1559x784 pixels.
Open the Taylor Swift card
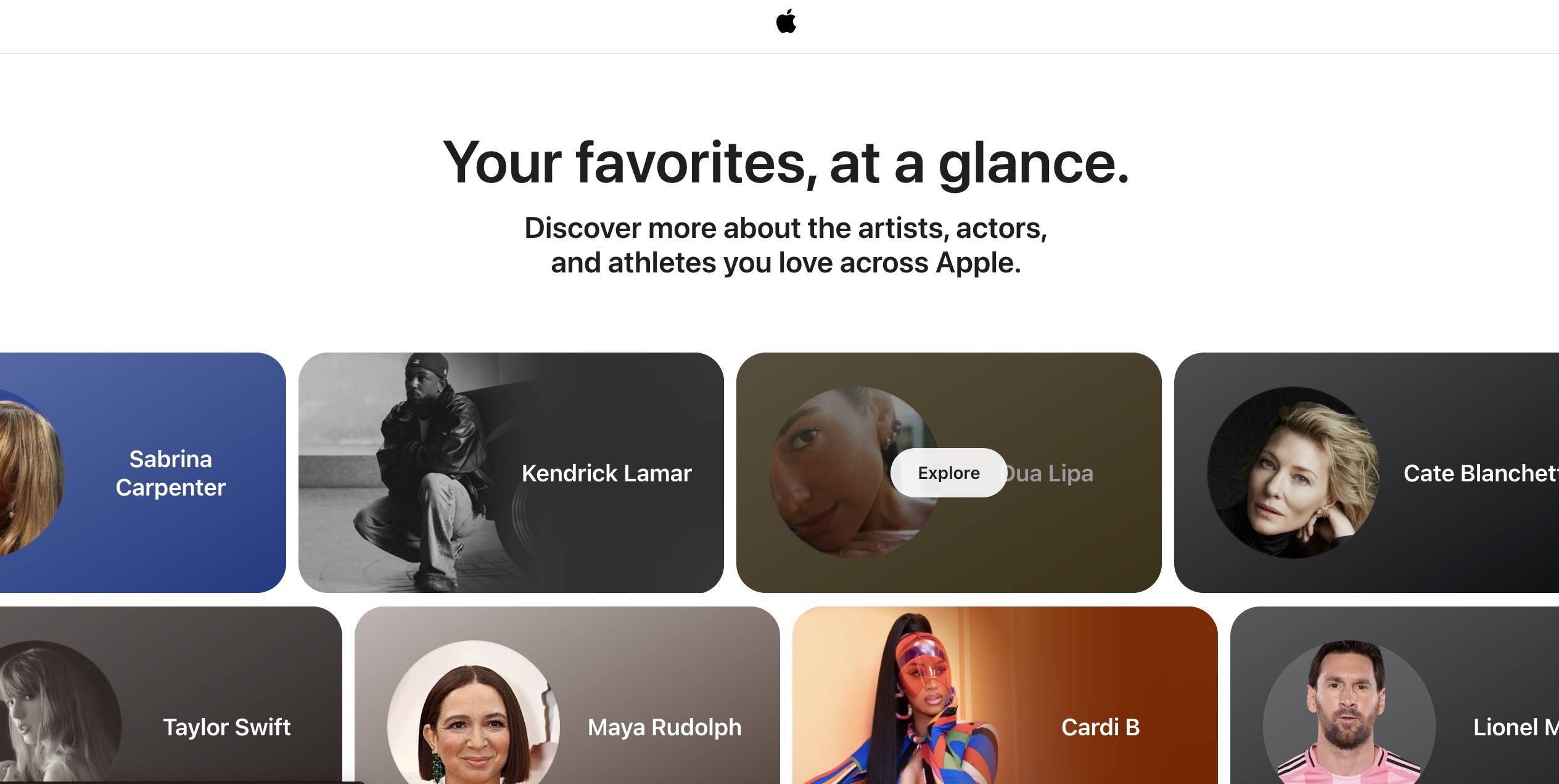point(170,695)
